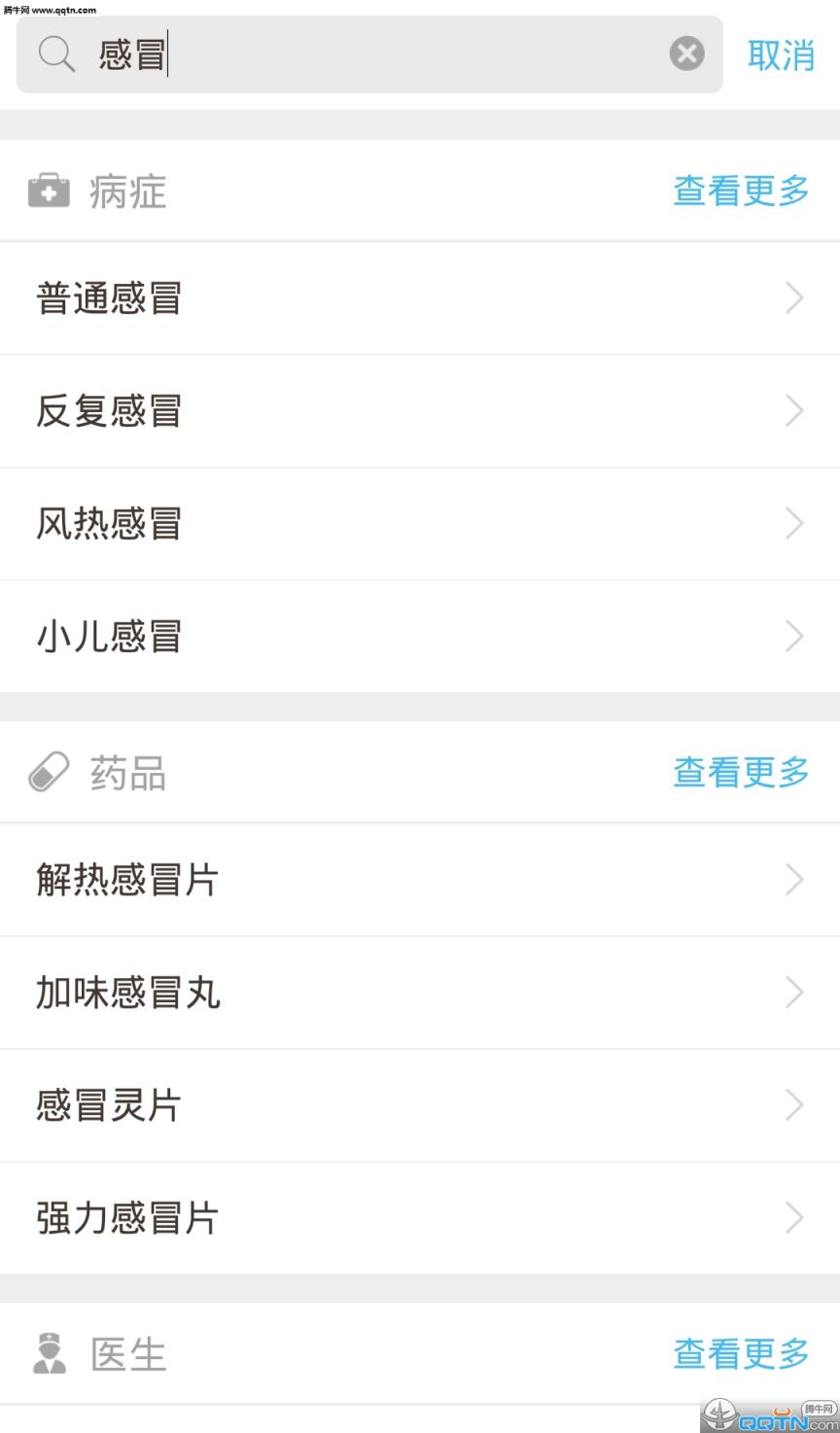Click the pill icon next to 药品
The width and height of the screenshot is (840, 1433).
46,772
